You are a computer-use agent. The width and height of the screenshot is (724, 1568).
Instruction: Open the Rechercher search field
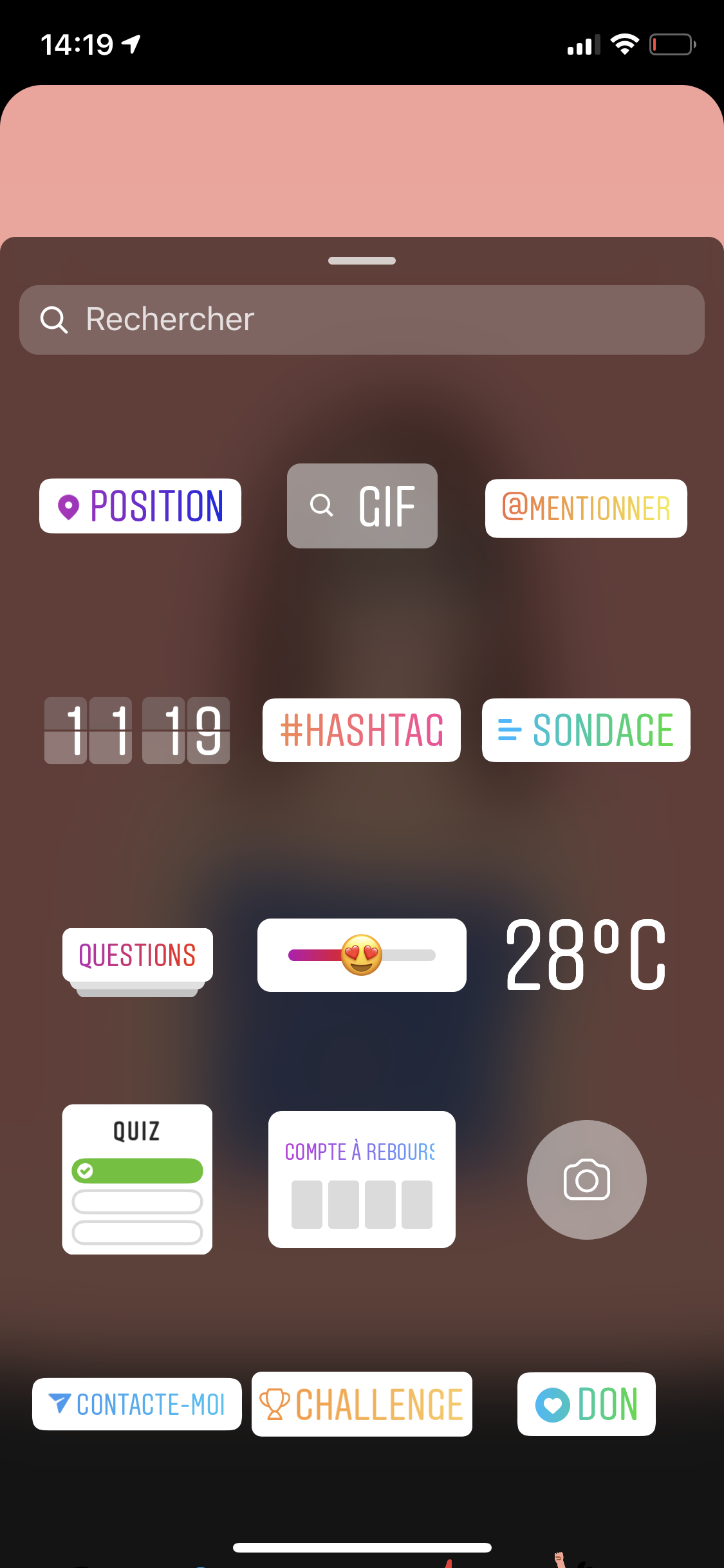click(x=362, y=320)
